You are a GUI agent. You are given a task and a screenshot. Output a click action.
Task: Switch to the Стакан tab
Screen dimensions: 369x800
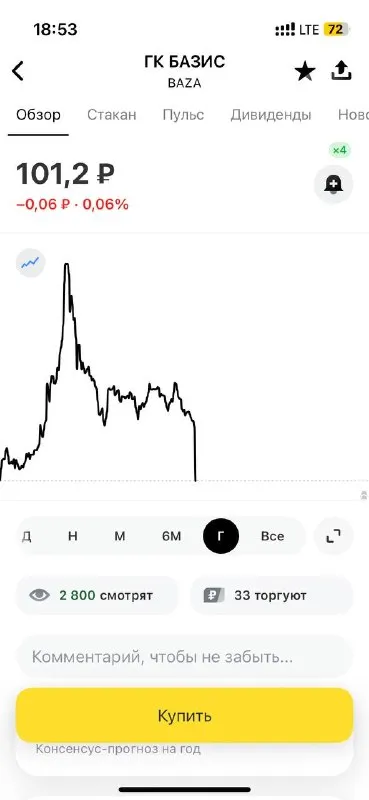coord(111,115)
